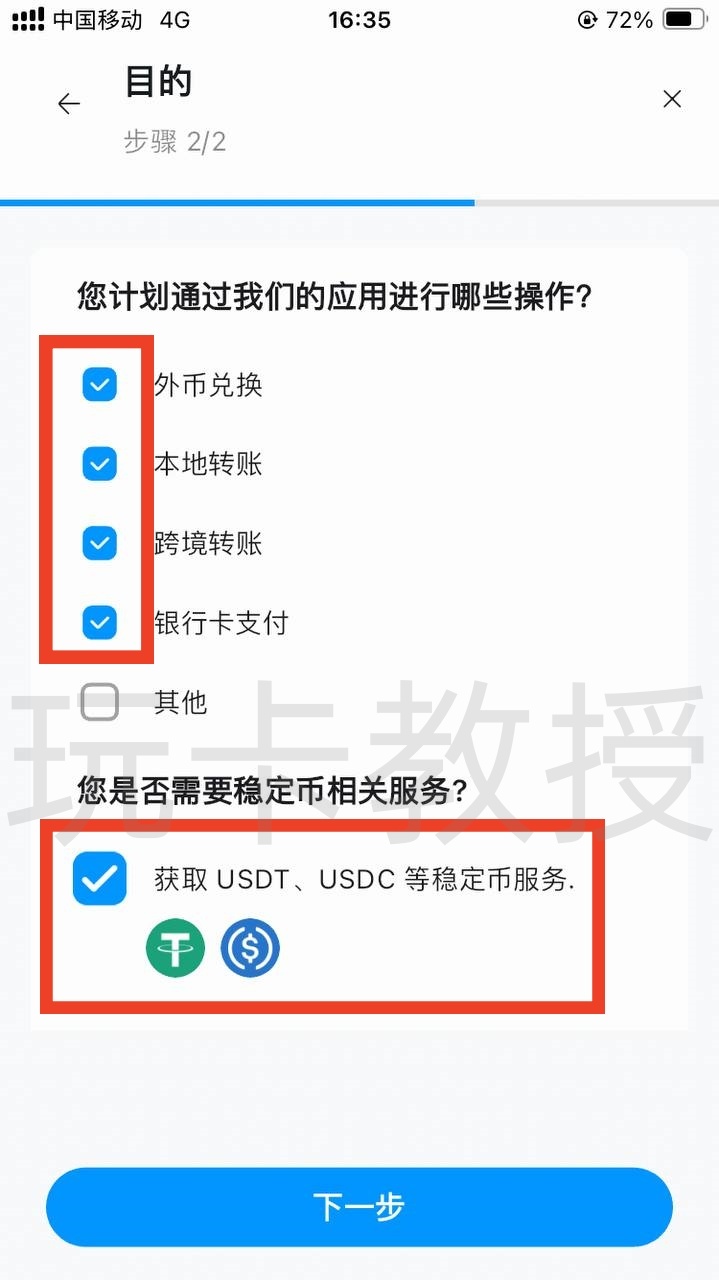Deselect the 银行卡支付 checkbox

point(100,623)
